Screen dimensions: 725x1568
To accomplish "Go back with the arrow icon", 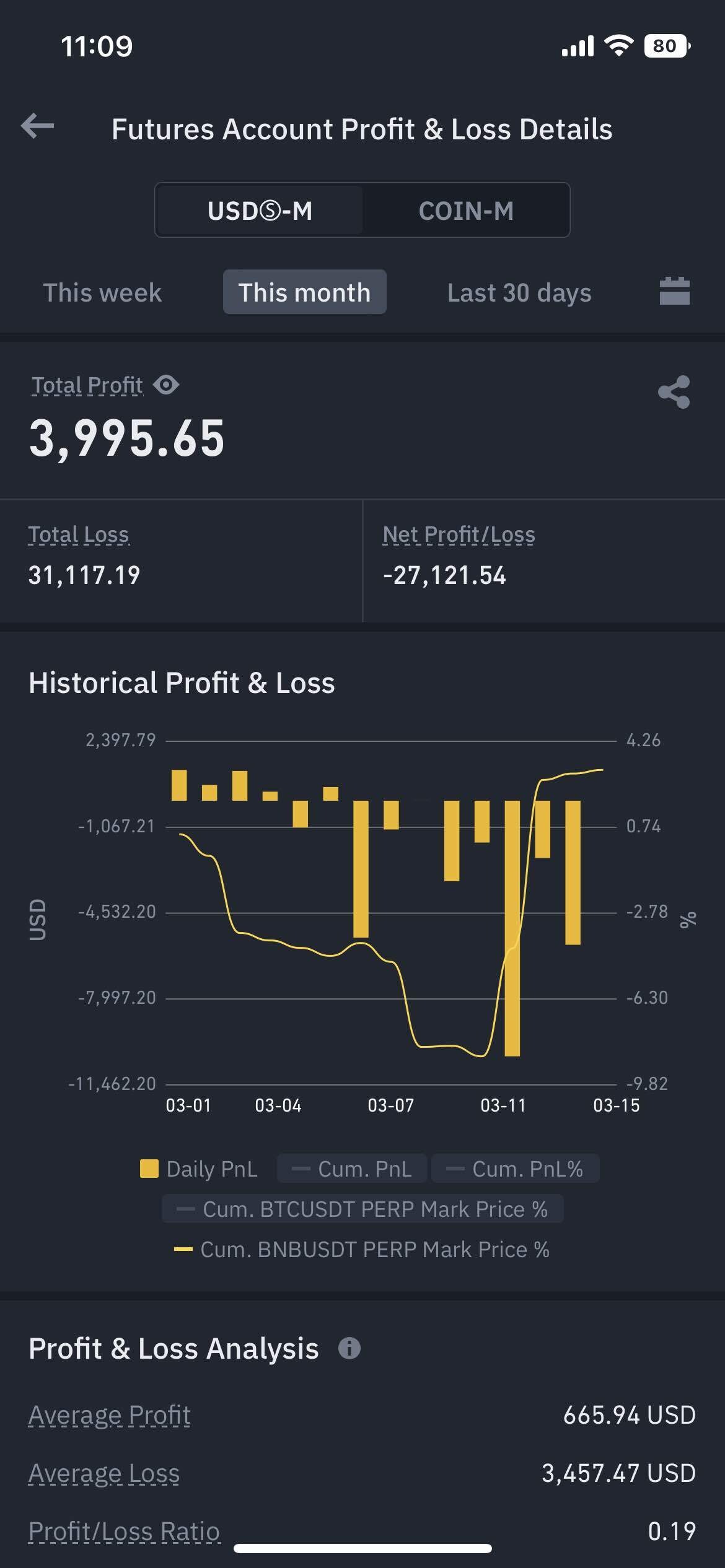I will tap(37, 126).
